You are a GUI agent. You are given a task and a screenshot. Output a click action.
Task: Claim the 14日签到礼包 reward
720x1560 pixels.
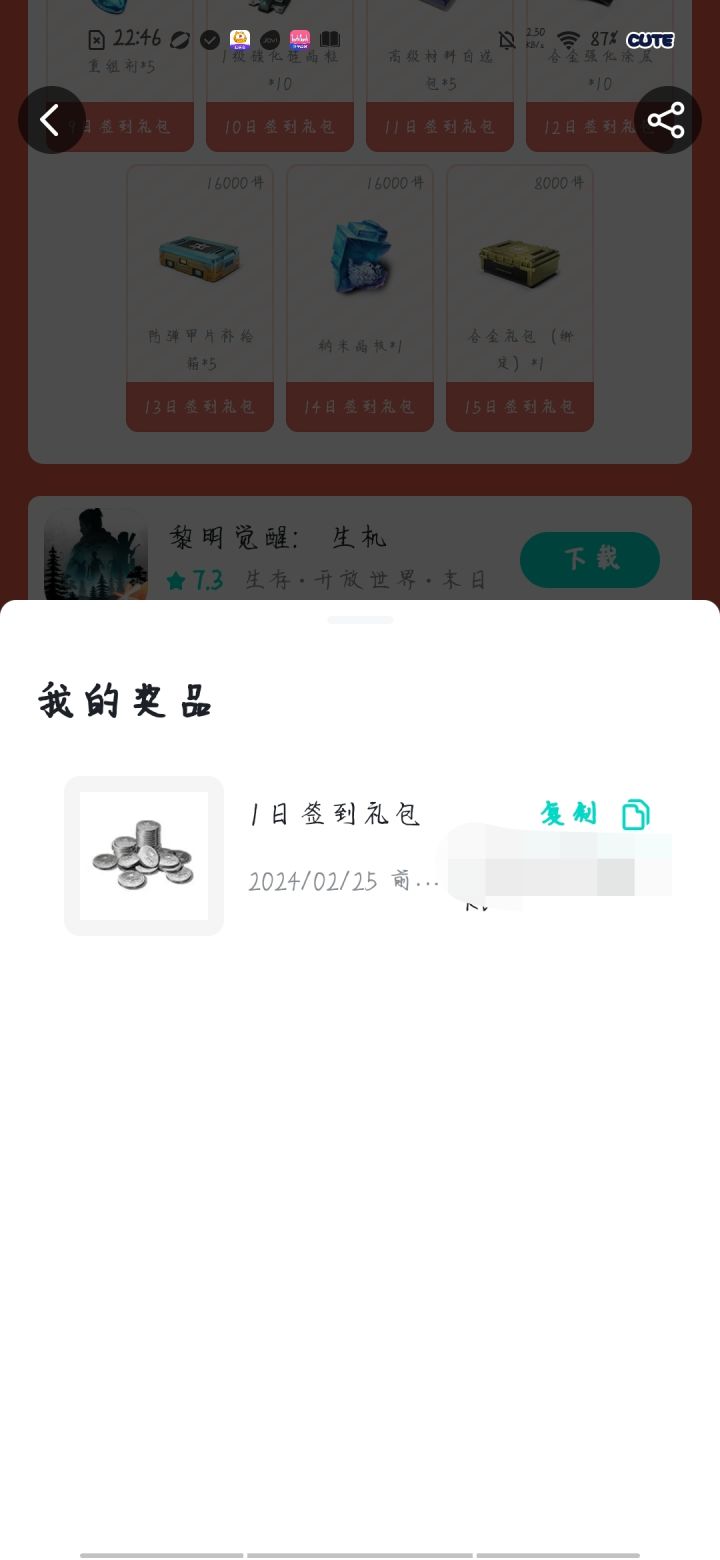click(360, 406)
